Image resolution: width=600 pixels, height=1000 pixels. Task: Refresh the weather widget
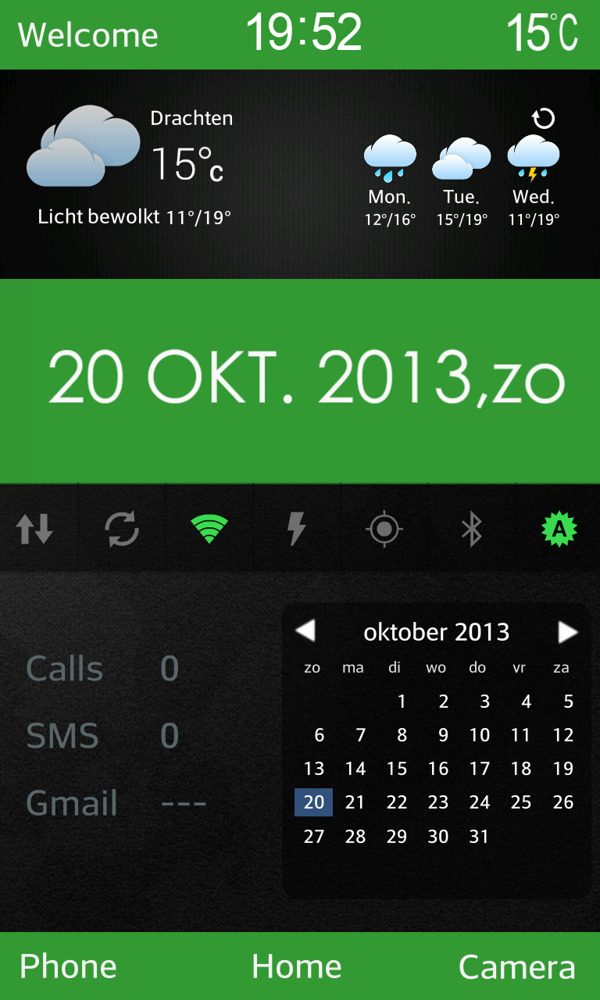click(543, 119)
